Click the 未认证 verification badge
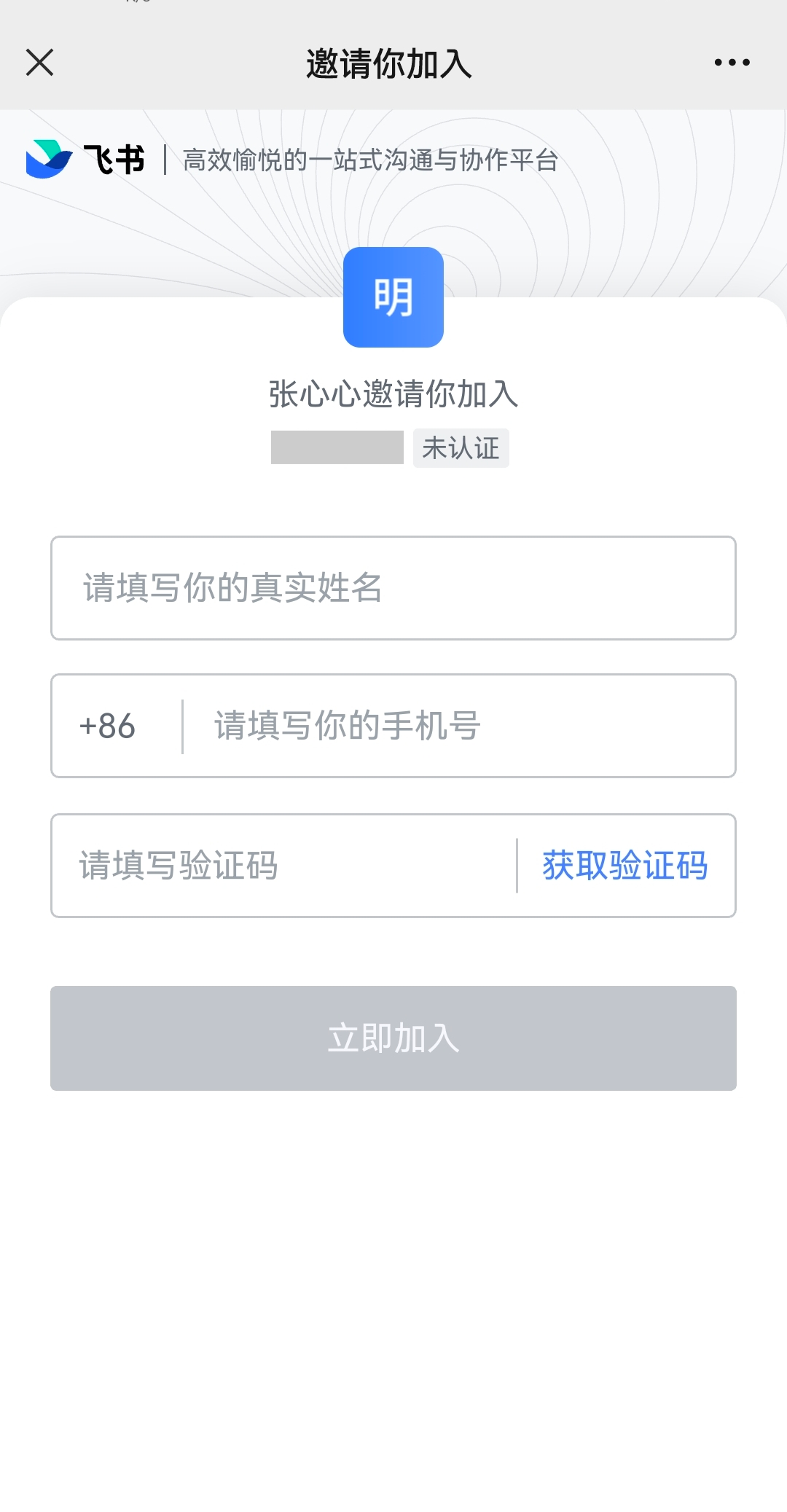 pos(461,448)
